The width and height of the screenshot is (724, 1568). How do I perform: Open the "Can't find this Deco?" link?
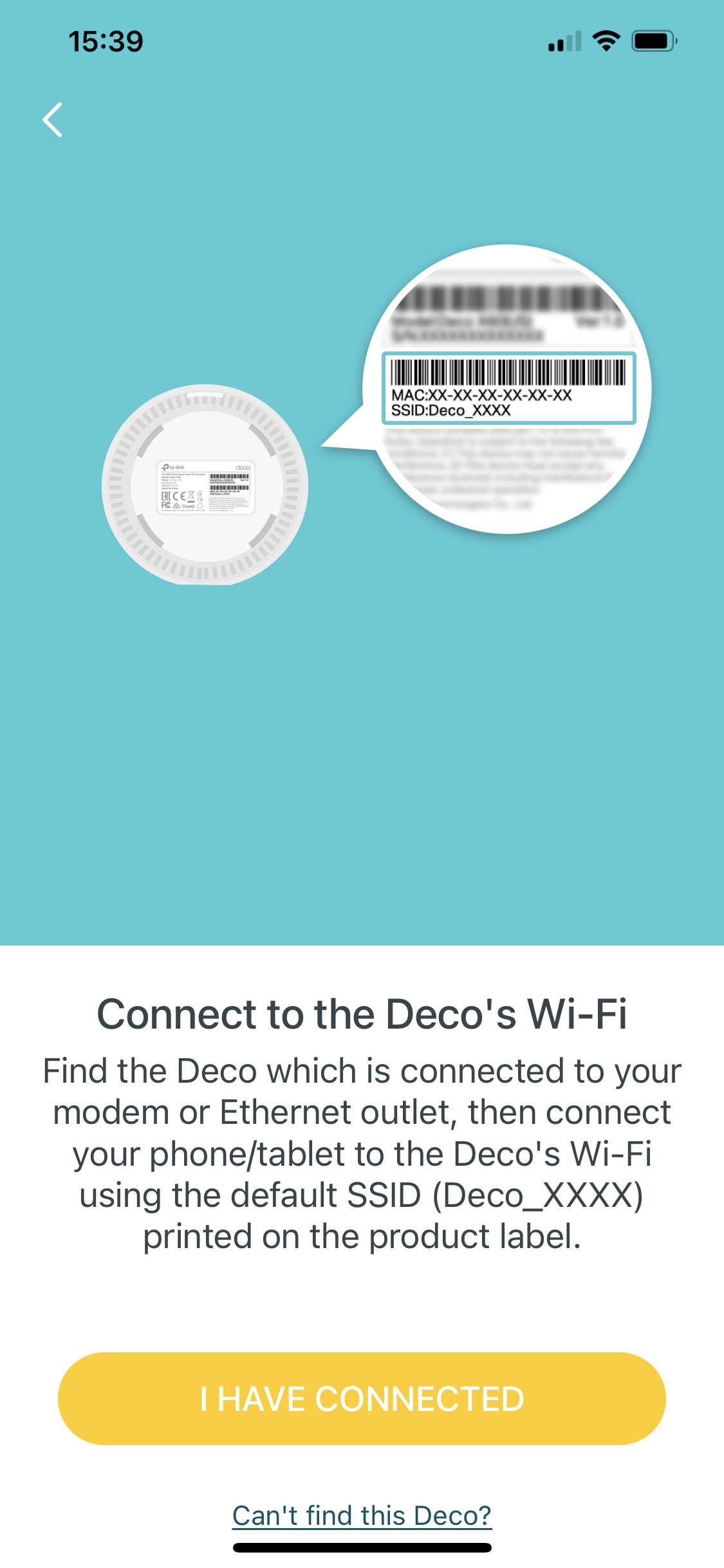pos(362,1515)
